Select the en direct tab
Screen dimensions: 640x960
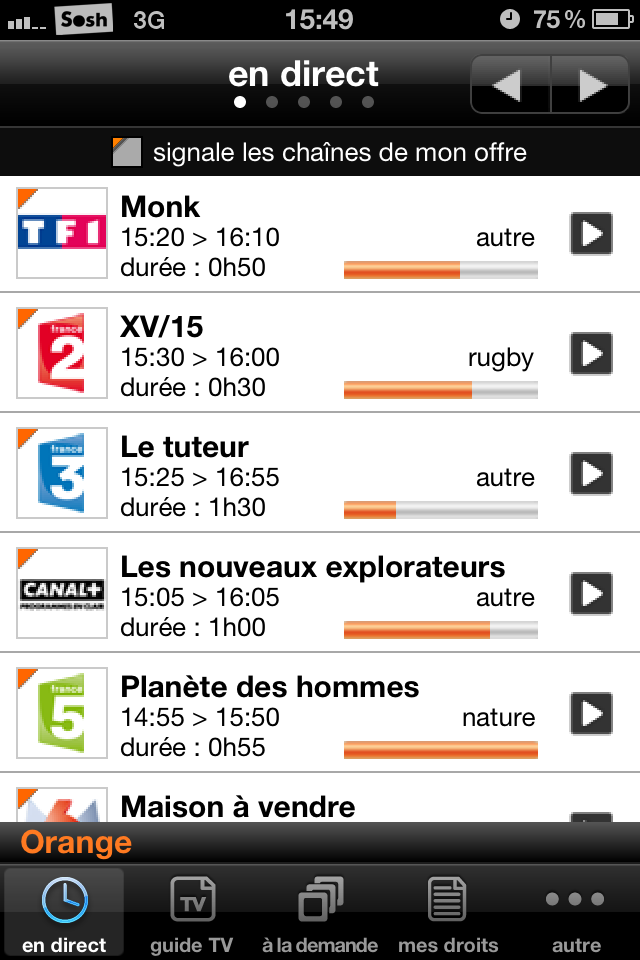[64, 912]
